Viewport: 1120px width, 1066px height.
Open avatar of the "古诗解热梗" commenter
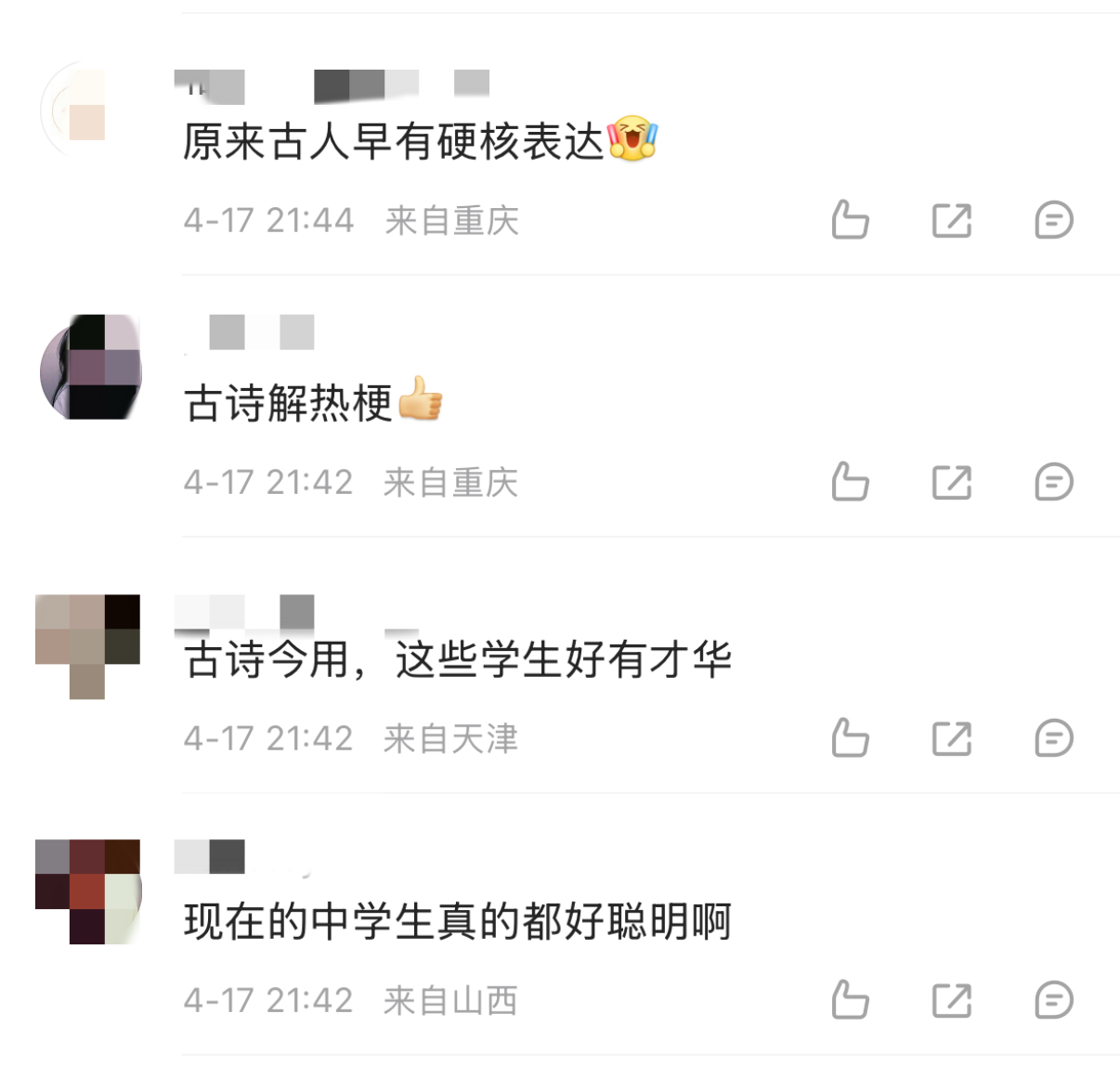[90, 368]
